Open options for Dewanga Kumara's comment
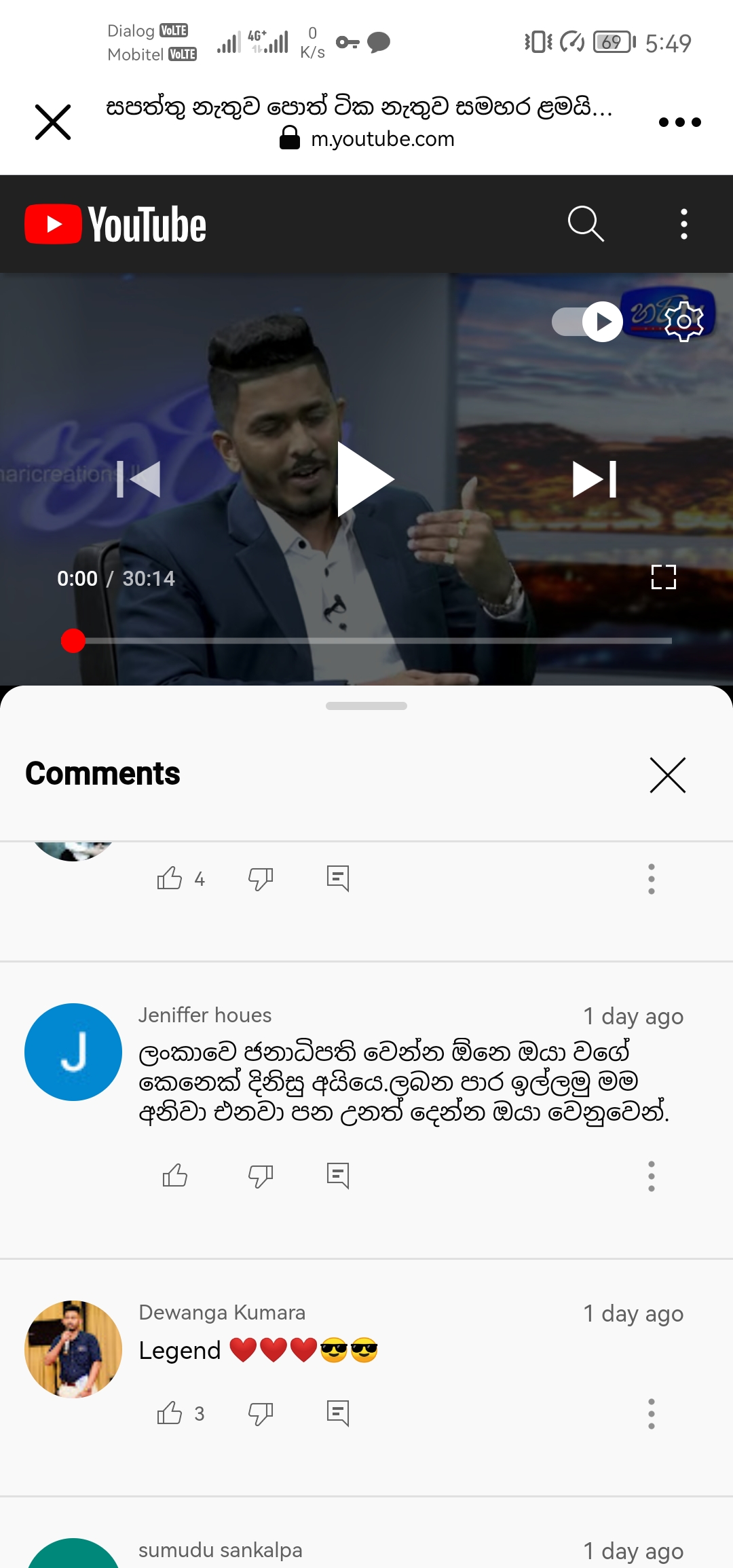The image size is (733, 1568). 652,1413
